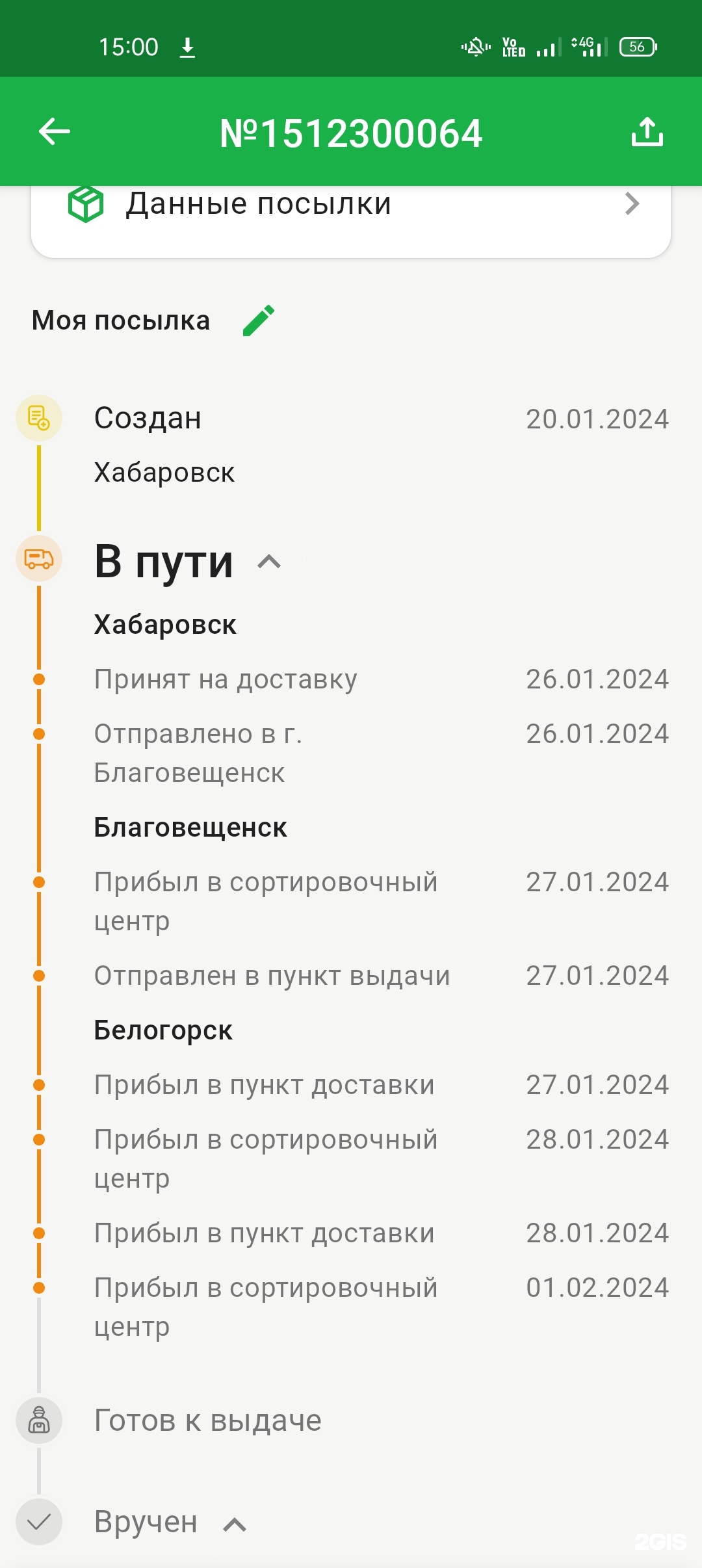Share tracking number 1512300064
Screen dimensions: 702x1568
point(647,132)
